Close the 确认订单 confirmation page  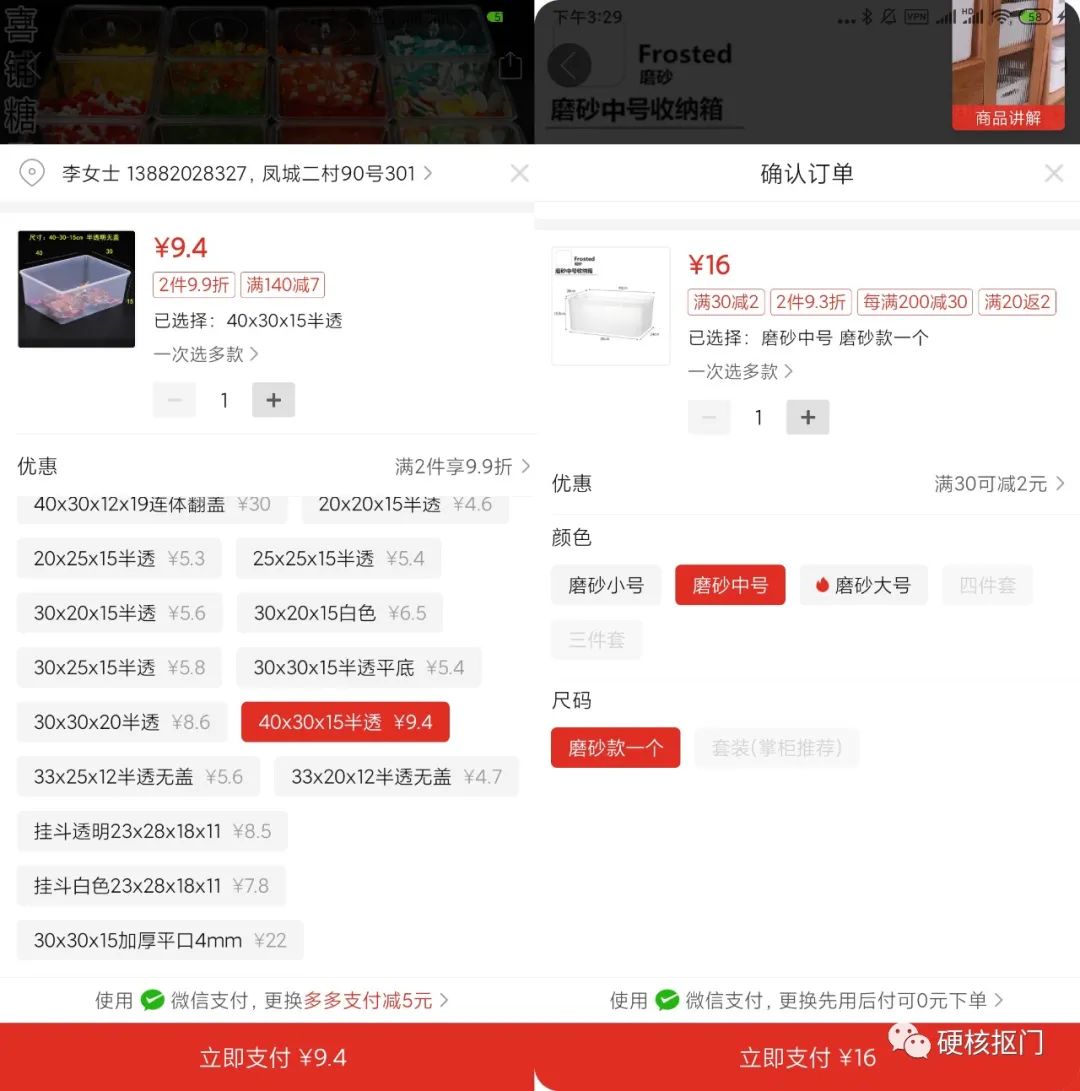point(1054,173)
